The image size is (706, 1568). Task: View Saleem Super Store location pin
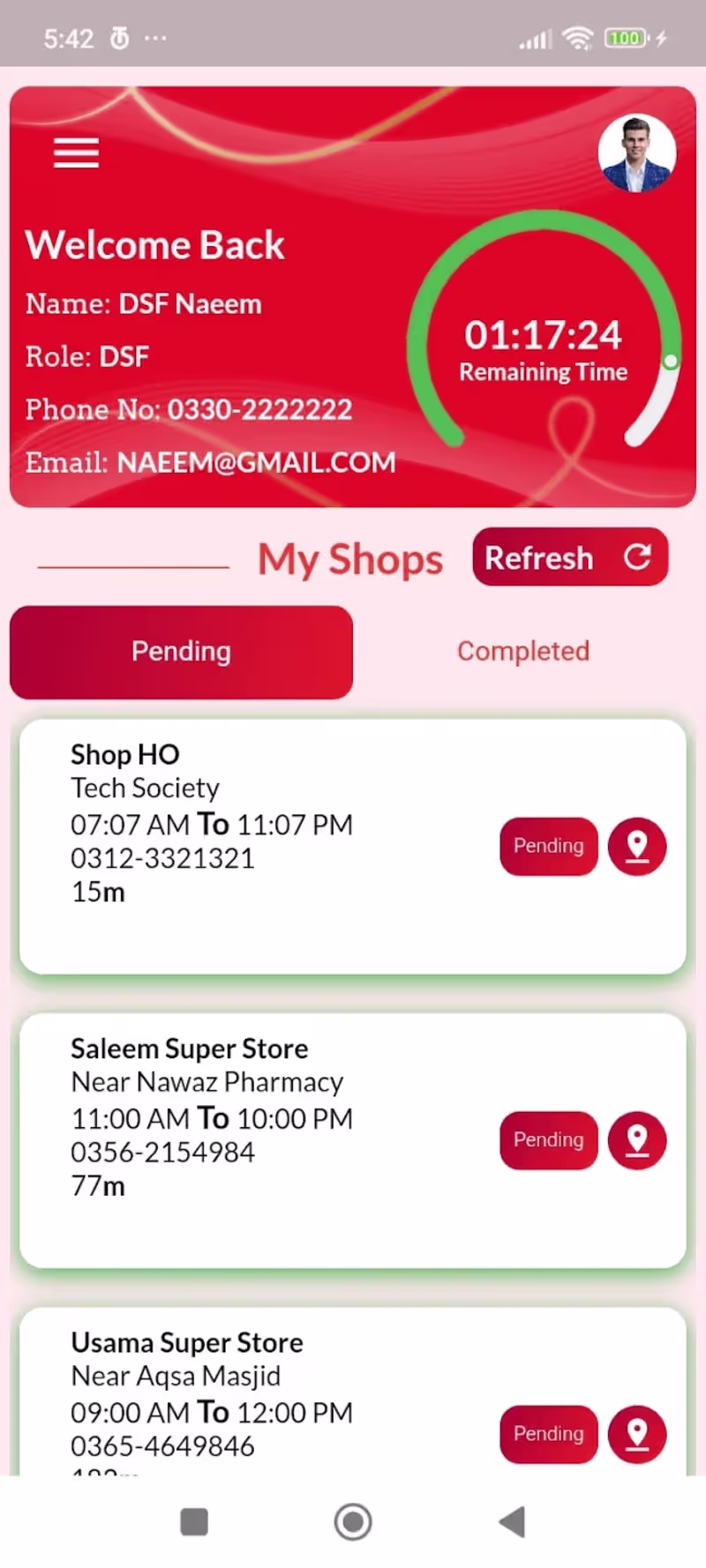637,1140
